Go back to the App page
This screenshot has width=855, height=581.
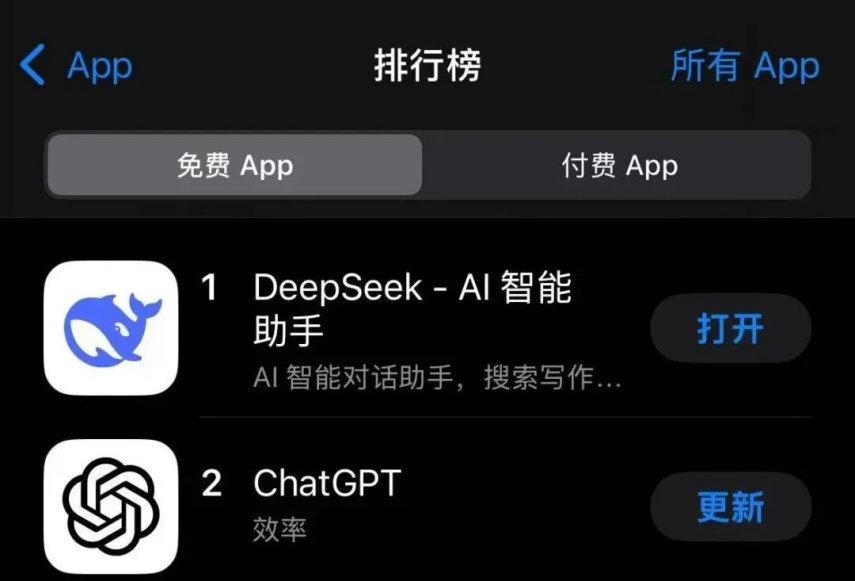pyautogui.click(x=77, y=66)
